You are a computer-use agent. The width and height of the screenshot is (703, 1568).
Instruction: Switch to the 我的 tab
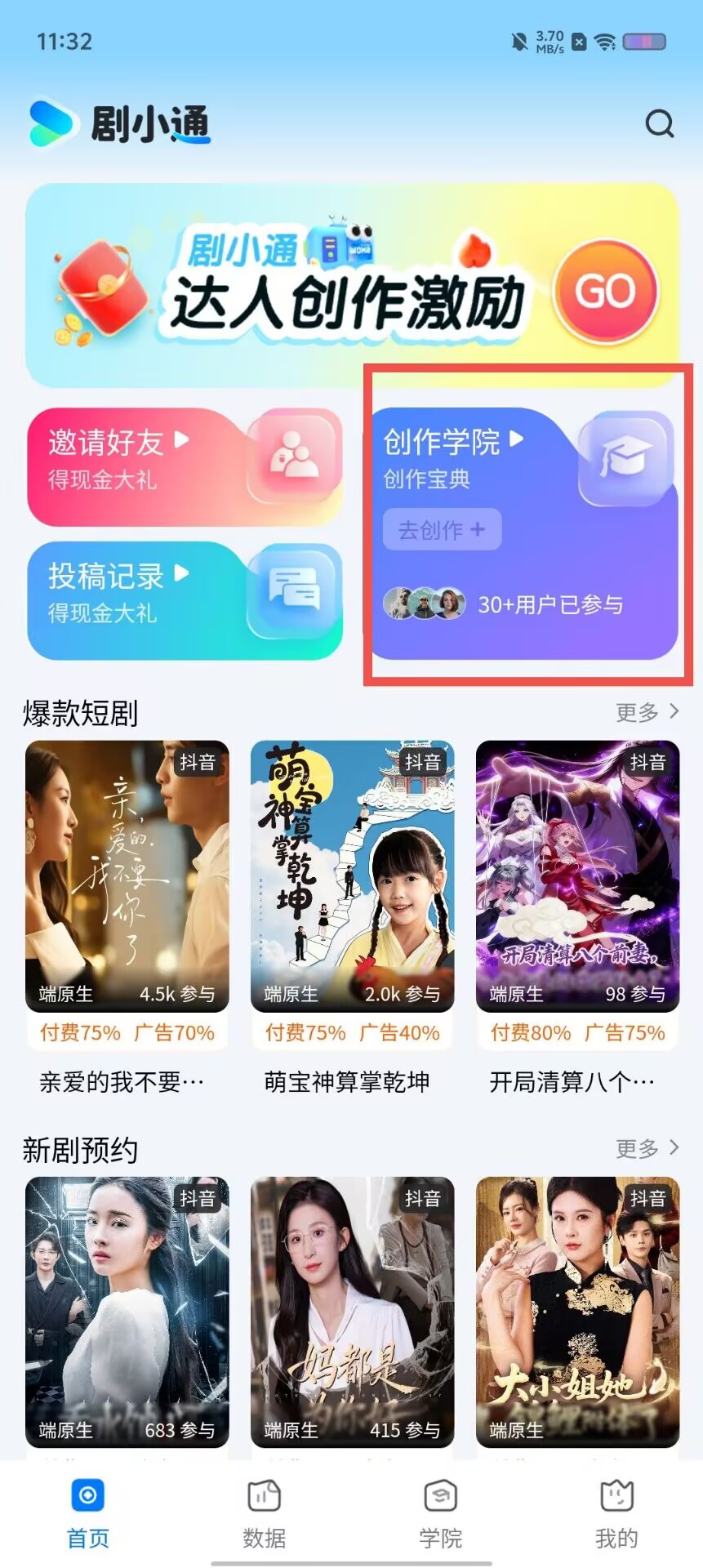[x=616, y=1513]
